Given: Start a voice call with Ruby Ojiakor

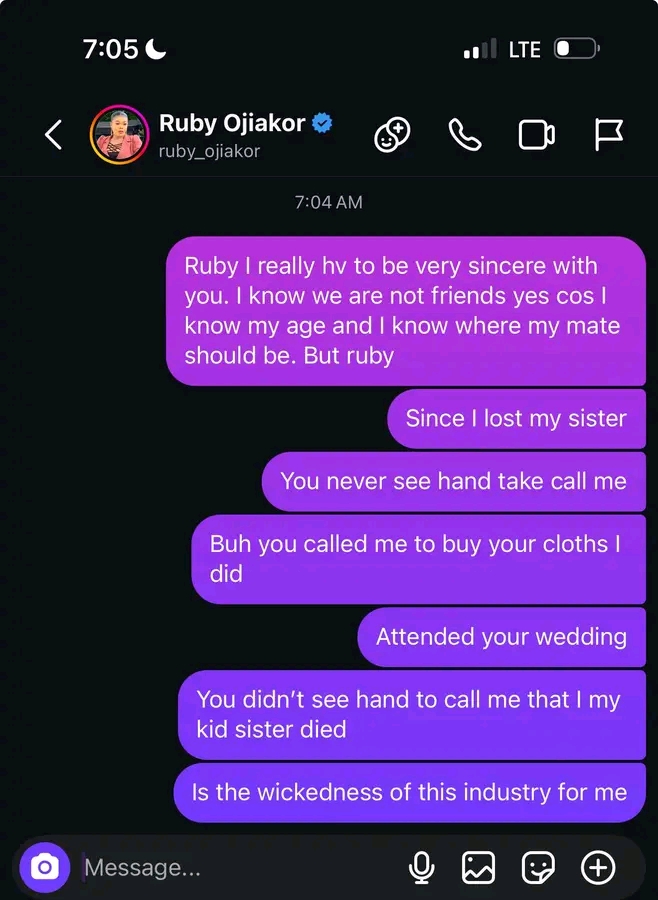Looking at the screenshot, I should click(x=464, y=135).
